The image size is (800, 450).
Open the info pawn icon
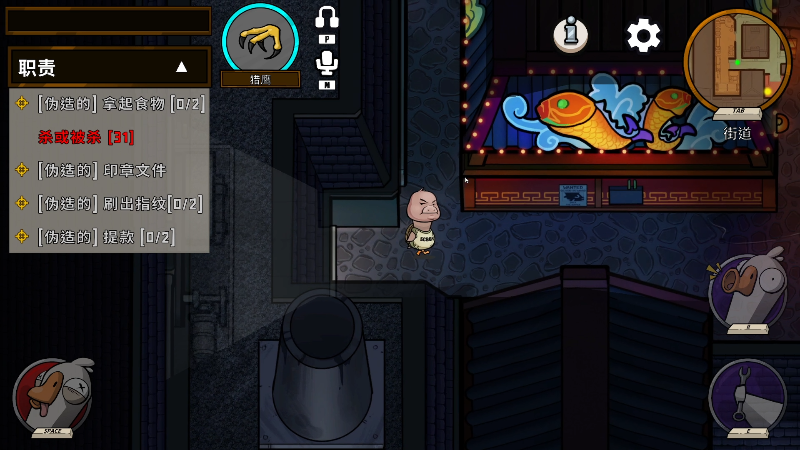coord(570,35)
